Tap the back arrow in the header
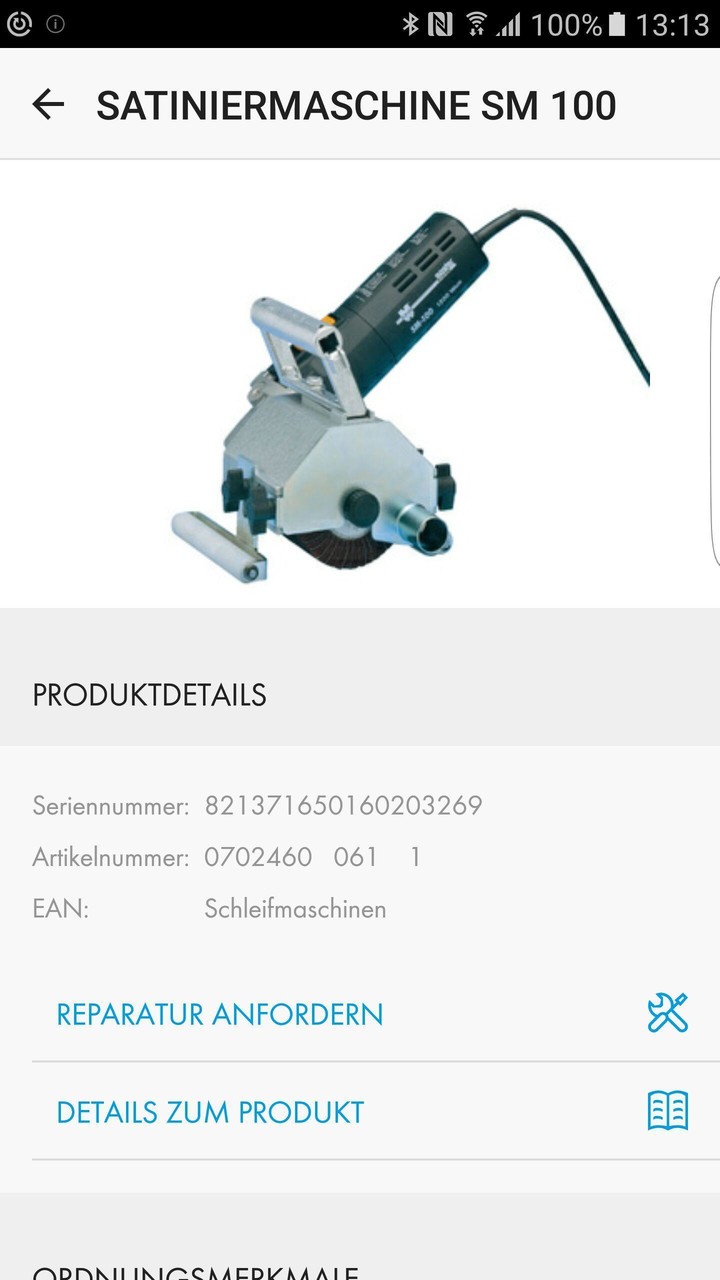720x1280 pixels. pyautogui.click(x=47, y=103)
